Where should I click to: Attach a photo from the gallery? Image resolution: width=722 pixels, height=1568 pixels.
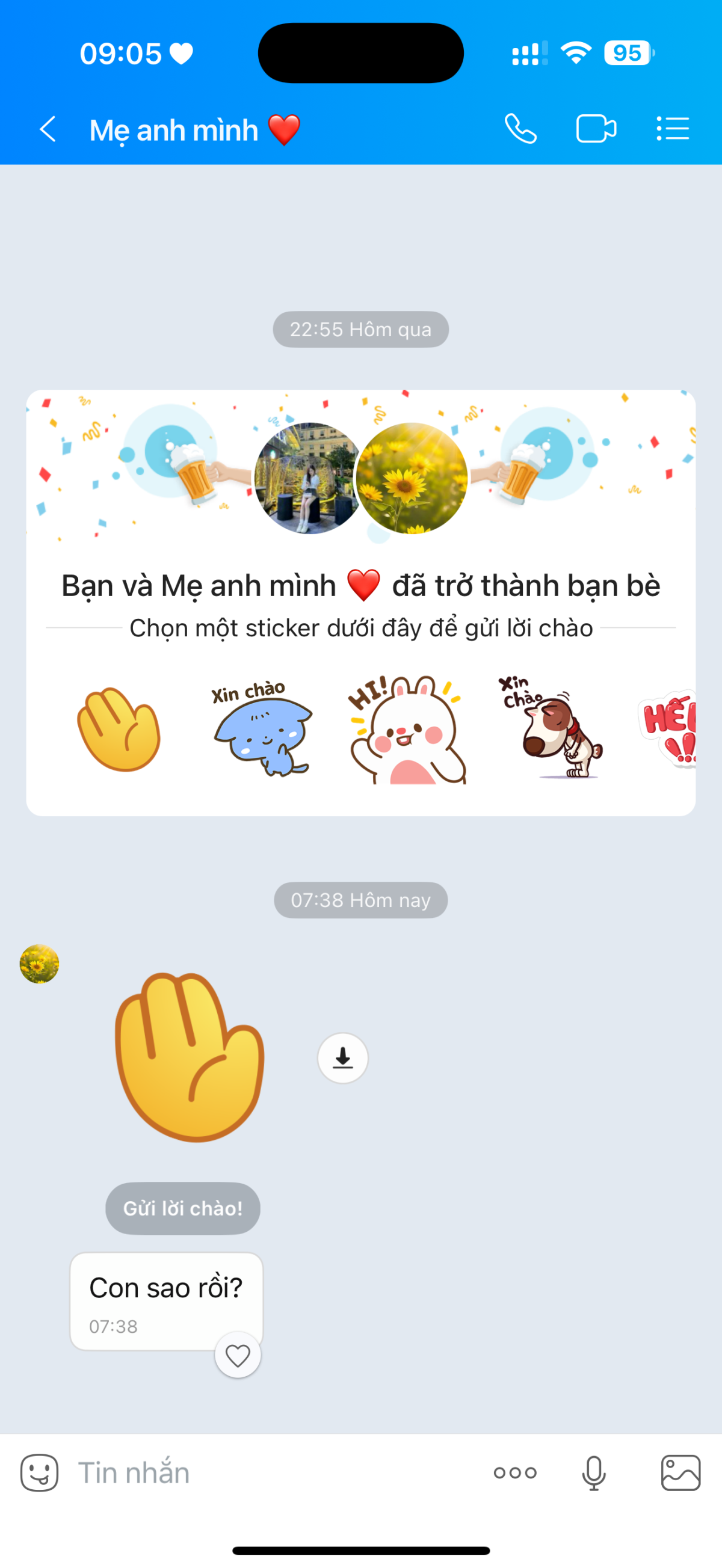680,1473
